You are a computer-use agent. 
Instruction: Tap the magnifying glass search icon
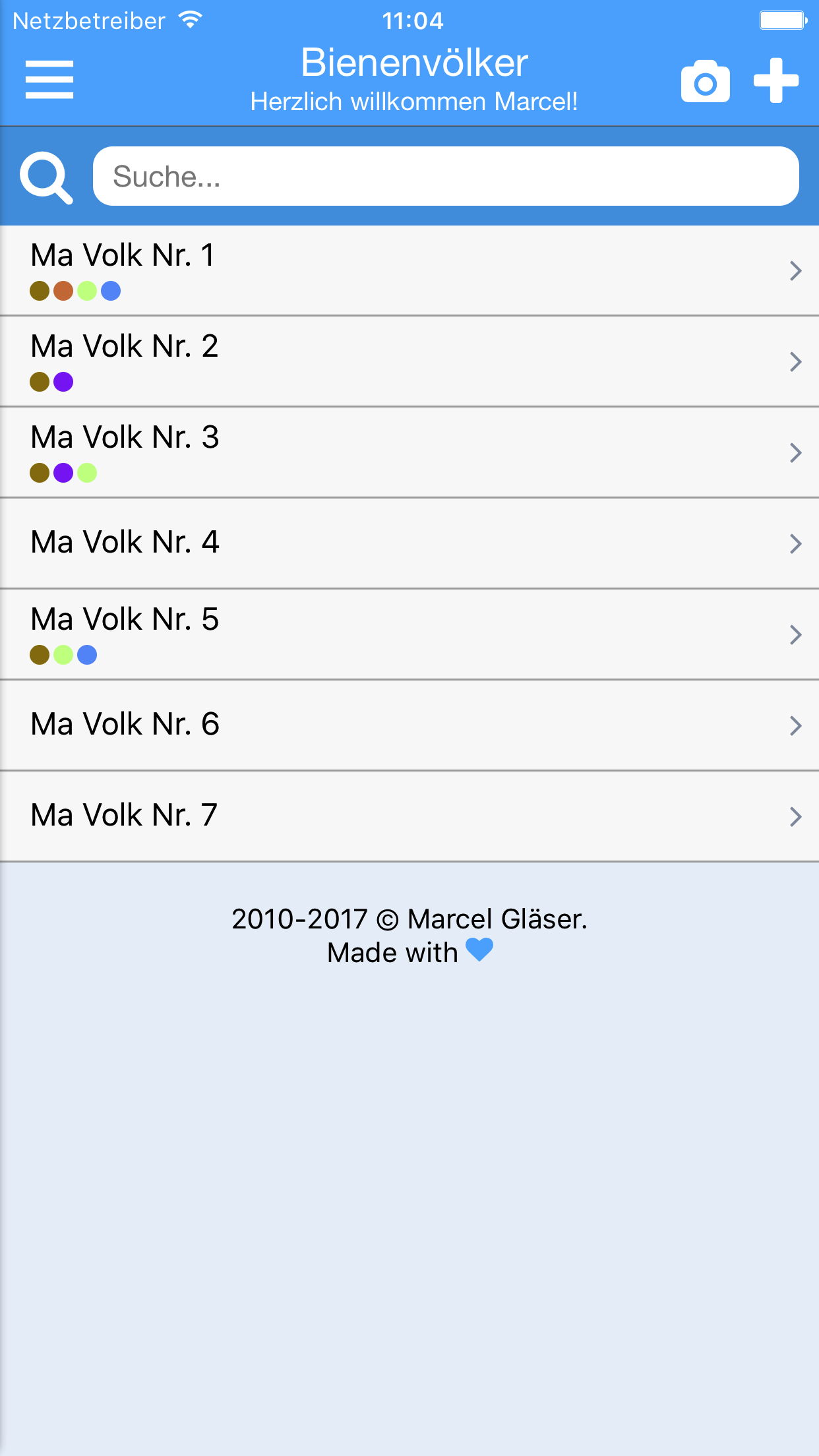tap(45, 177)
